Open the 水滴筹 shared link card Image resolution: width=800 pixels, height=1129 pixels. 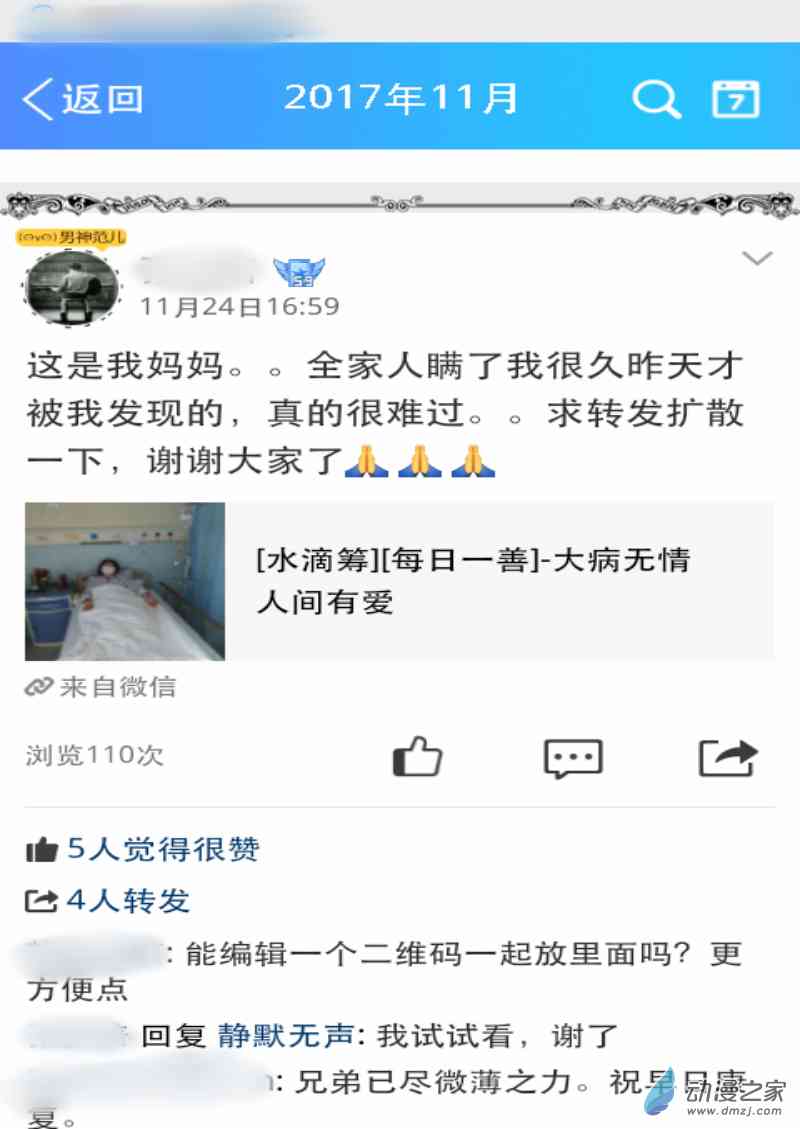pos(398,581)
